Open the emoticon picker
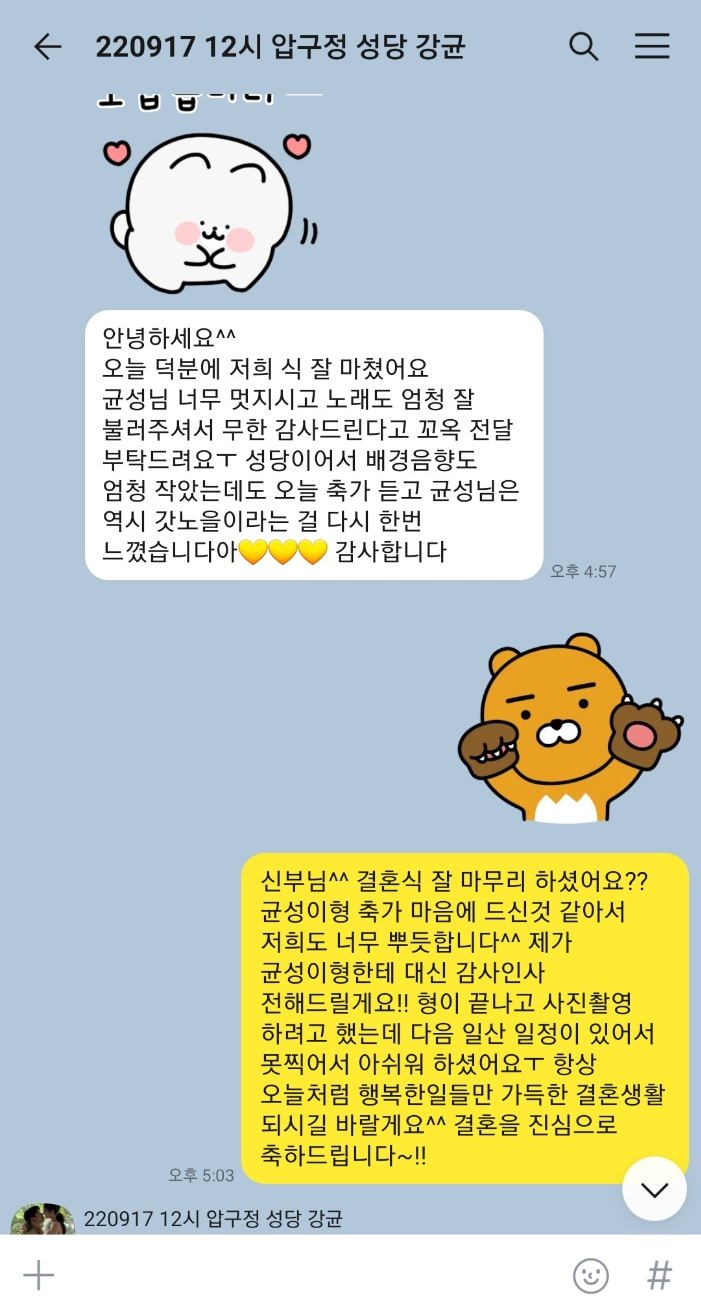Screen dimensions: 701x1312 [591, 1275]
